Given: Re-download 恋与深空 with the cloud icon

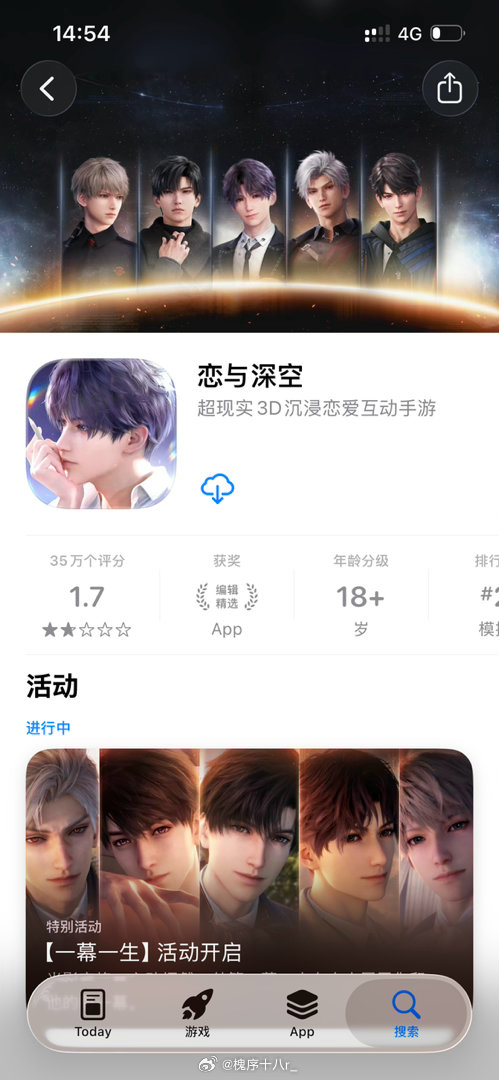Looking at the screenshot, I should point(218,488).
